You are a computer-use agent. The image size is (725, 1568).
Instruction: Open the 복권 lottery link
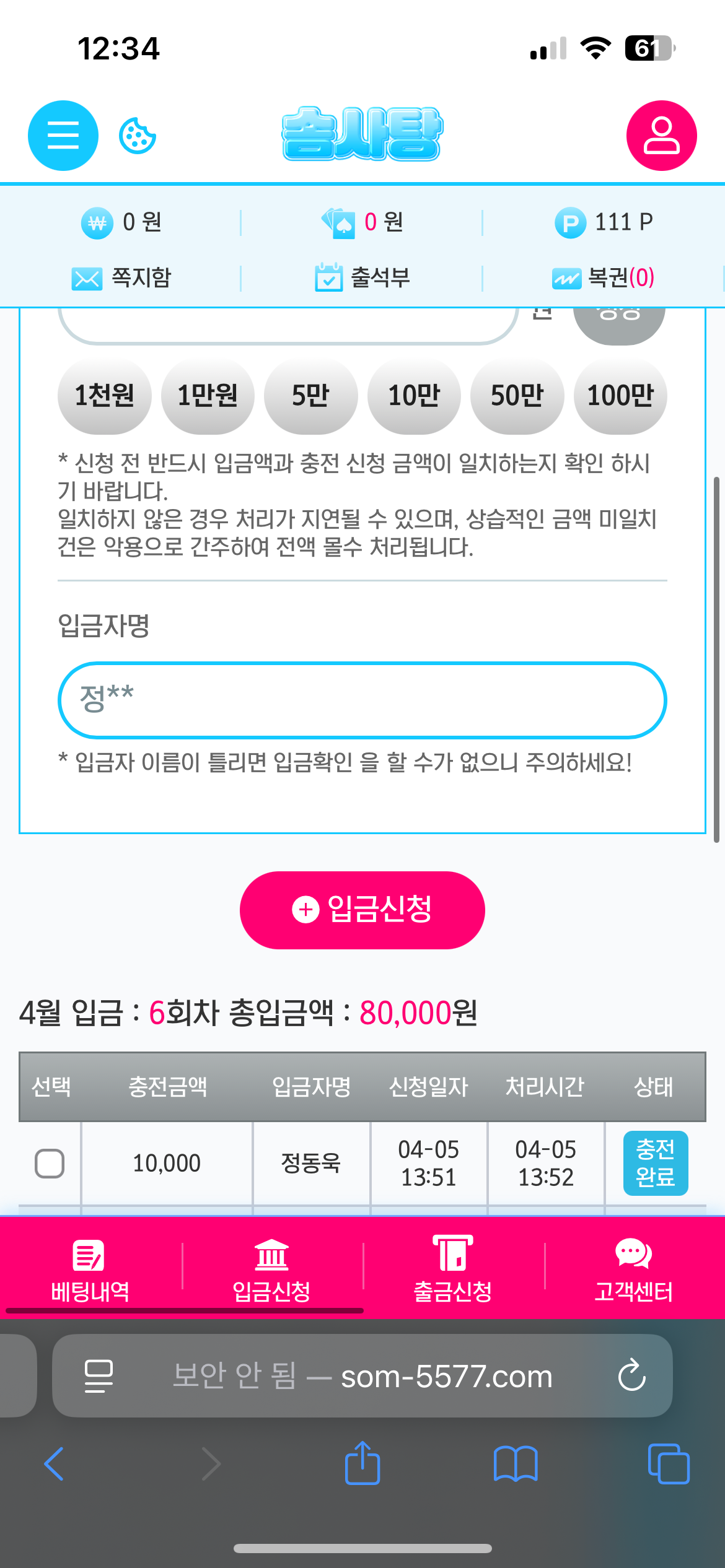click(604, 277)
